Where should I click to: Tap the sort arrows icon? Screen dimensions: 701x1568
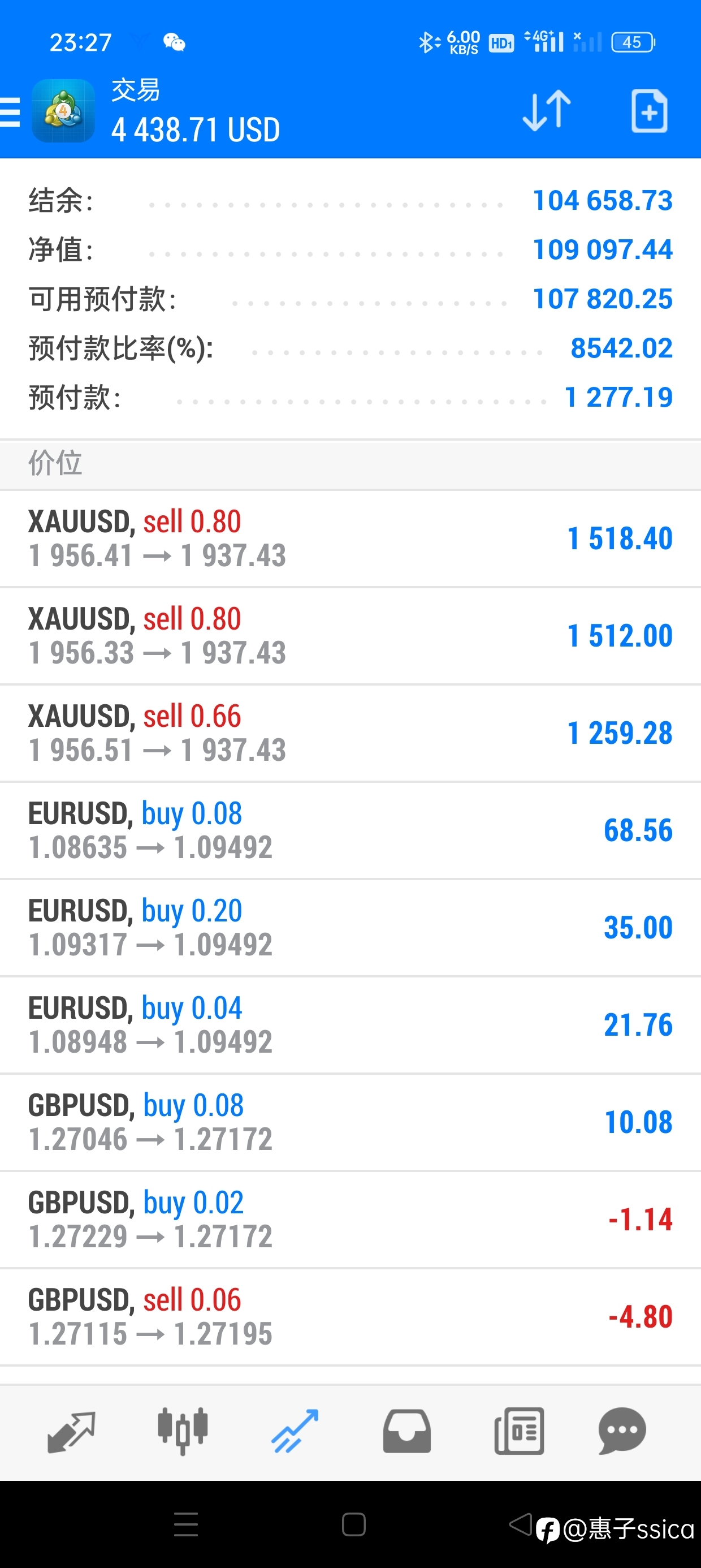pyautogui.click(x=547, y=111)
